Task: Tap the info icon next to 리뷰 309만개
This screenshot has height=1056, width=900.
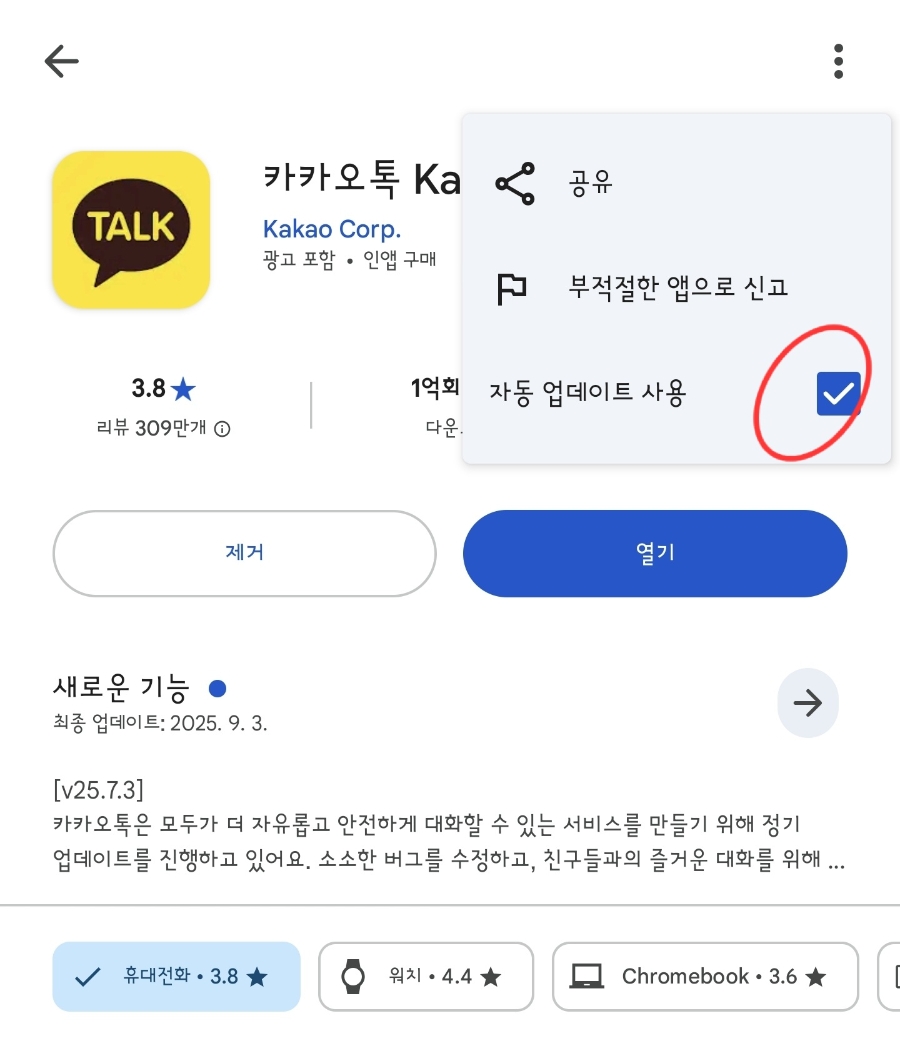Action: tap(221, 428)
